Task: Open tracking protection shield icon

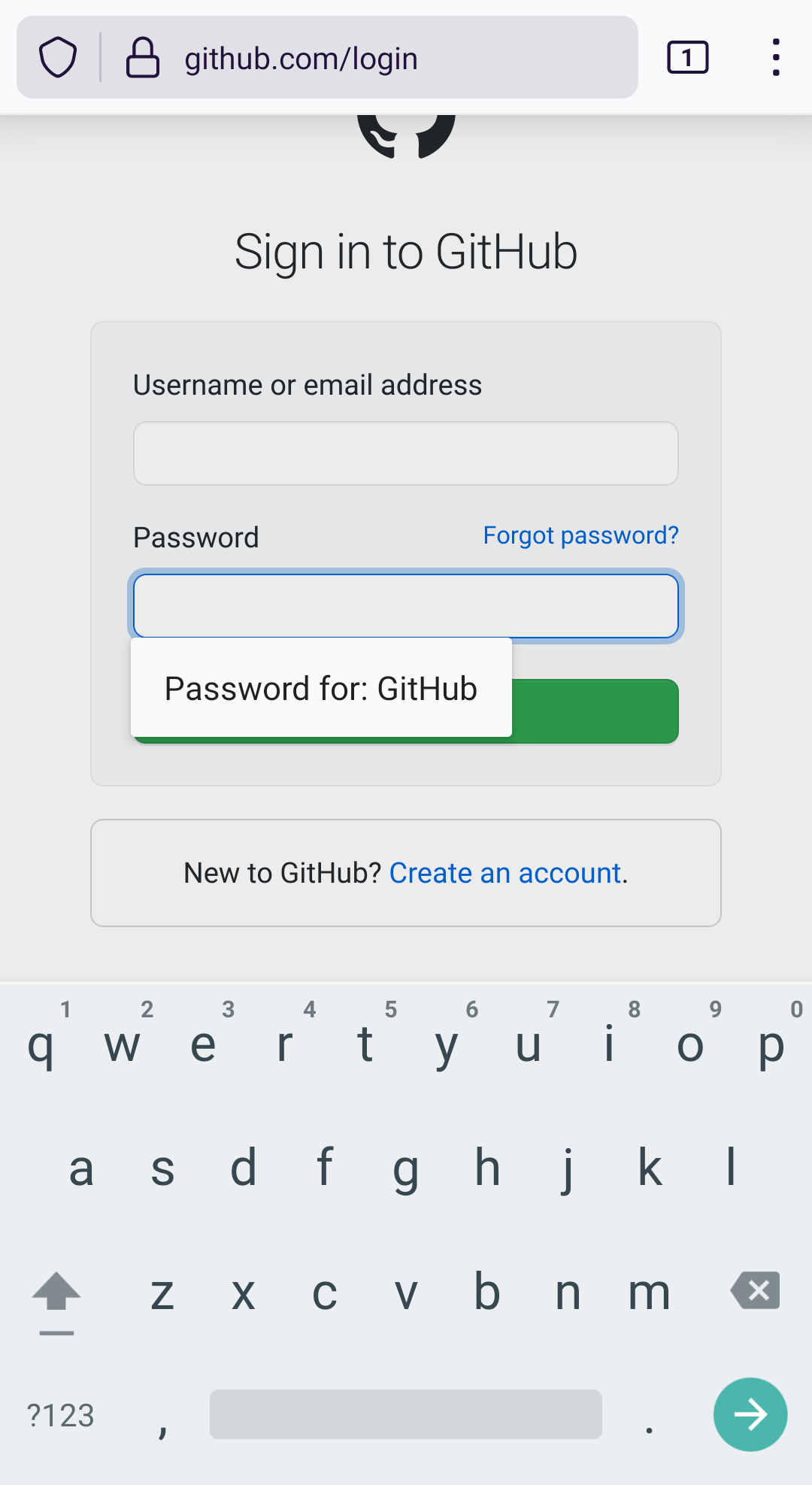Action: 58,58
